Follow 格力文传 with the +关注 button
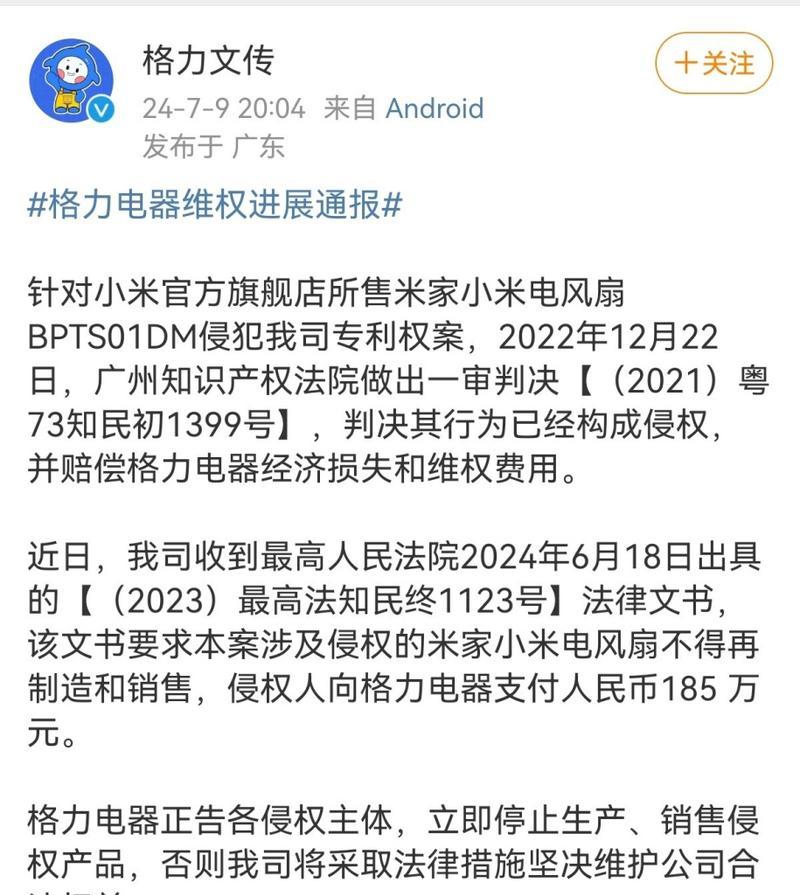Viewport: 800px width, 895px height. point(714,63)
